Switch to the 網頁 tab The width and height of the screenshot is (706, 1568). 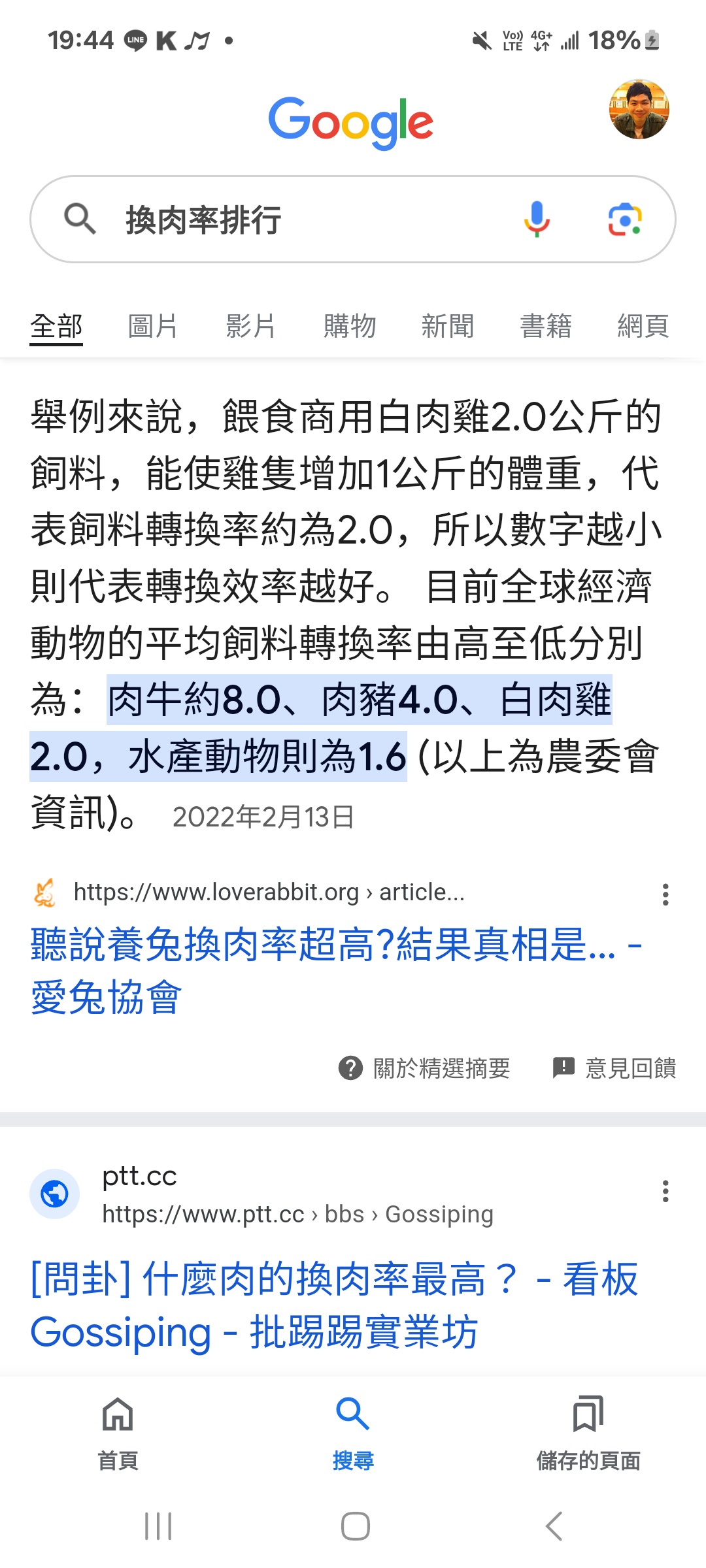[x=643, y=325]
